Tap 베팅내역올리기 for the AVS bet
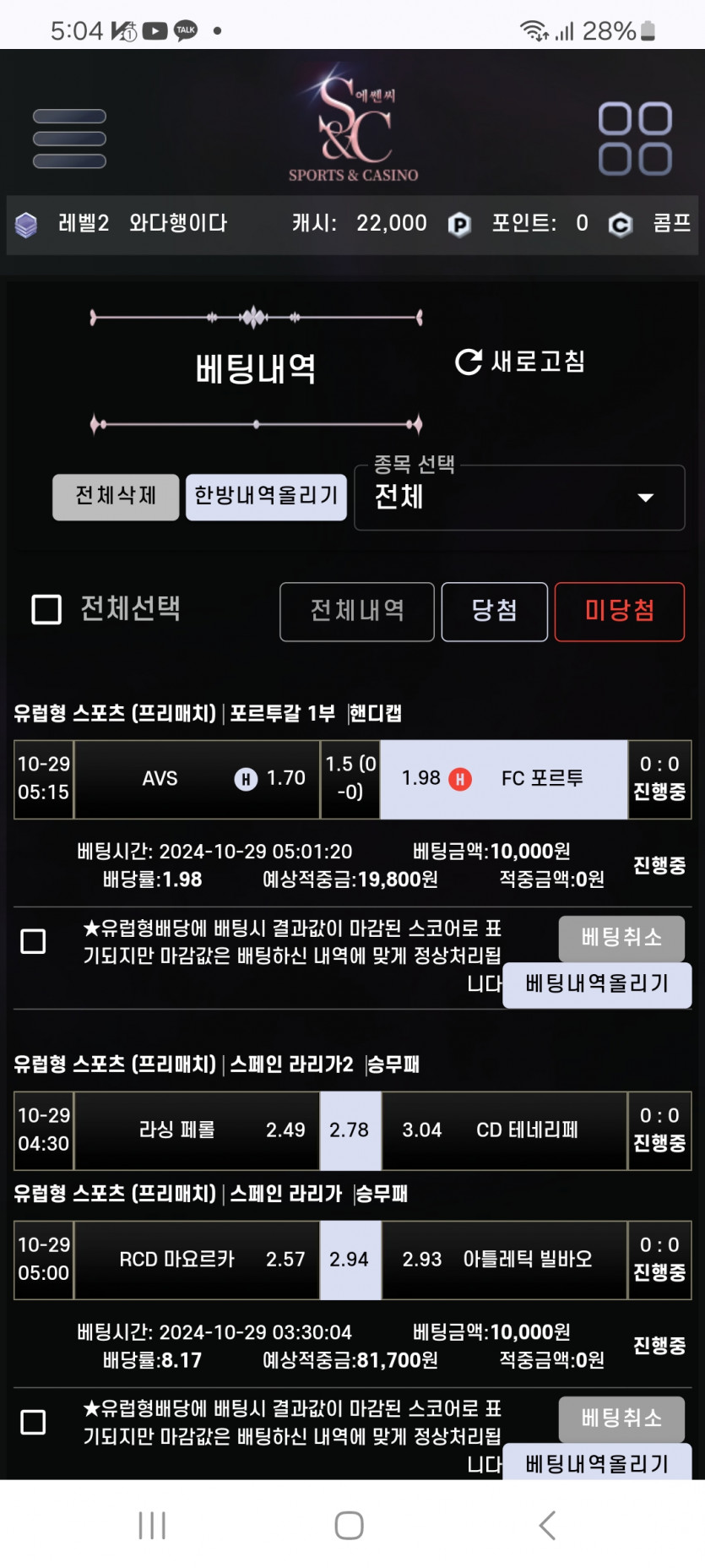The height and width of the screenshot is (1568, 705). click(x=597, y=984)
